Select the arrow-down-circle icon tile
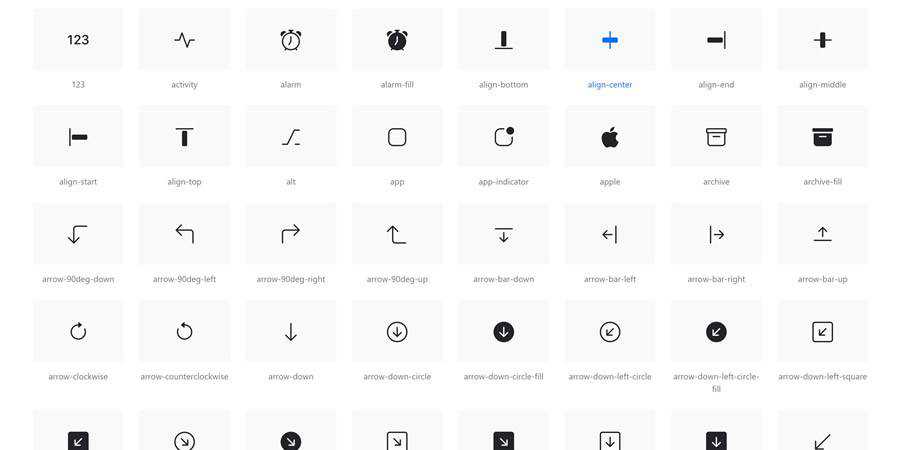Screen dimensions: 900x450 [397, 331]
